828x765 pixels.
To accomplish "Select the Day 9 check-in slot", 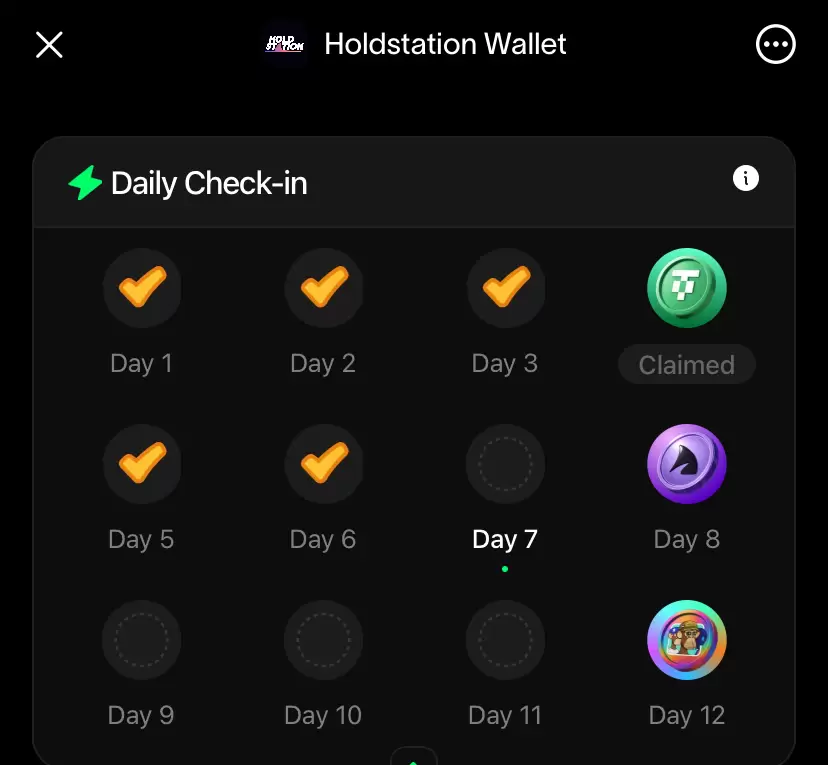I will (141, 641).
